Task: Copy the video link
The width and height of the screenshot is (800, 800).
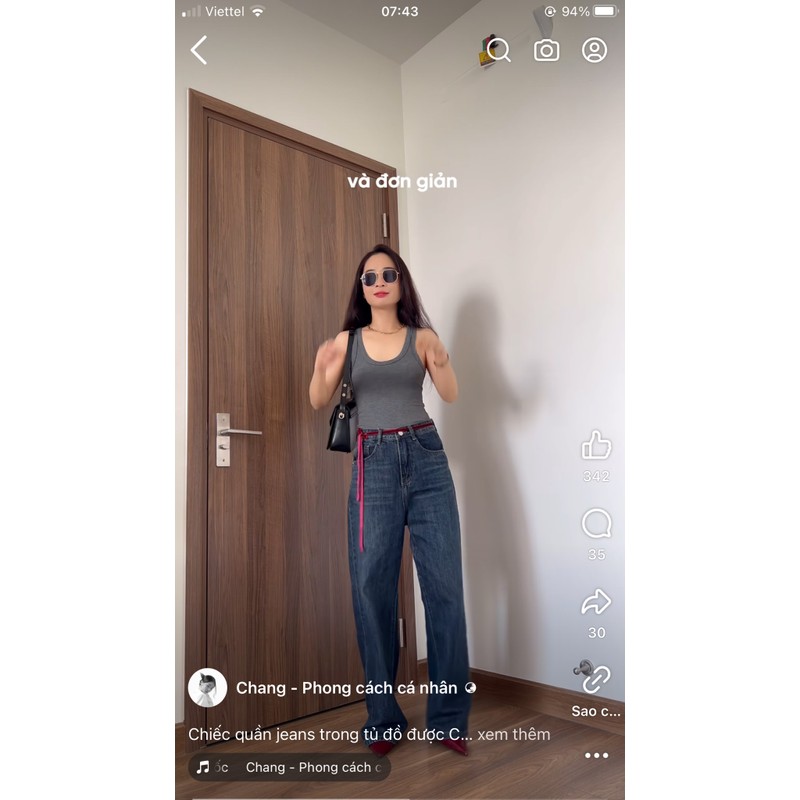Action: click(x=596, y=680)
